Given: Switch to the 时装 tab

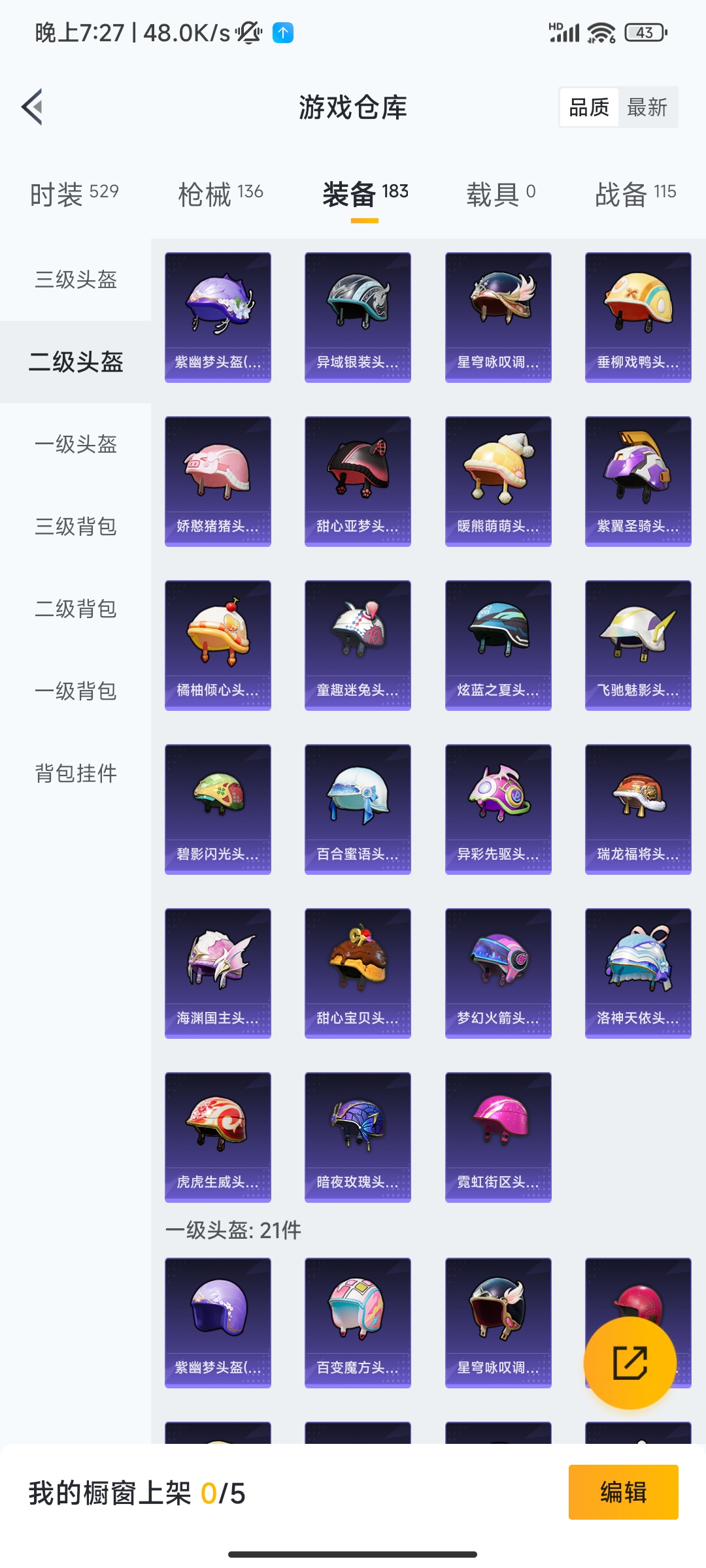Looking at the screenshot, I should (x=74, y=193).
